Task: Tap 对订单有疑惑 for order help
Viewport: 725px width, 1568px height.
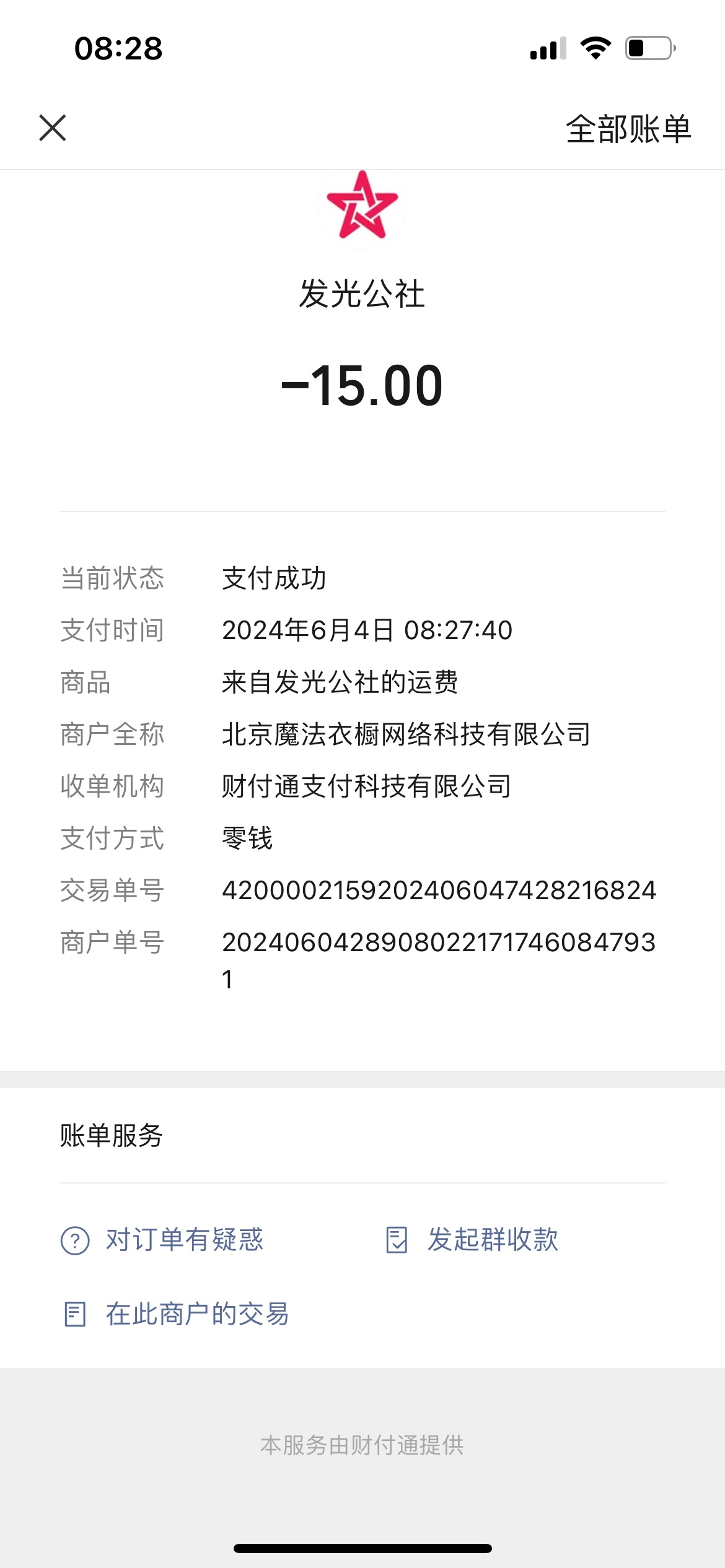Action: pos(162,1240)
